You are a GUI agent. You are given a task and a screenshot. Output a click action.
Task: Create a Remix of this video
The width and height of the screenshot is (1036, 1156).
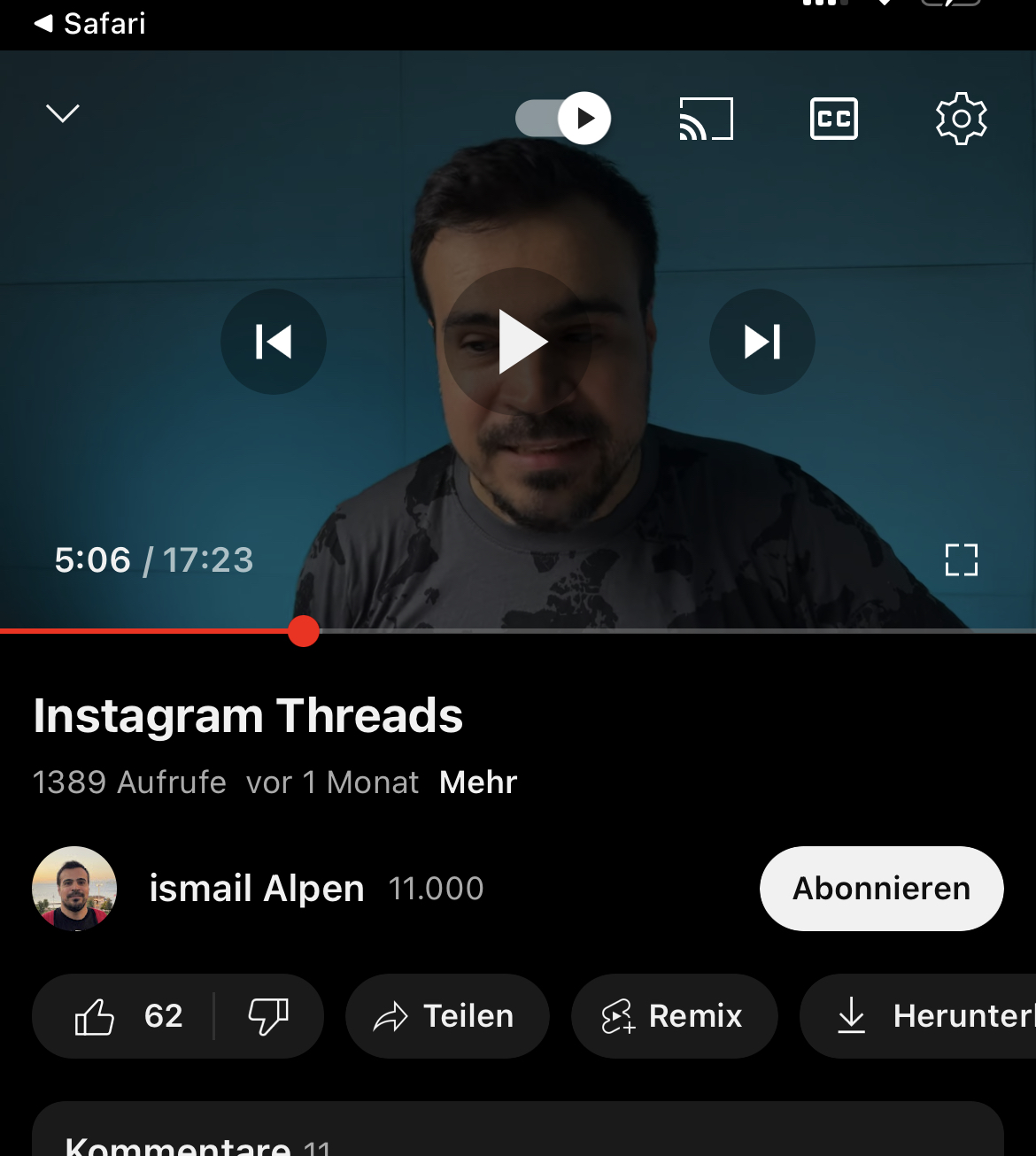coord(674,1016)
